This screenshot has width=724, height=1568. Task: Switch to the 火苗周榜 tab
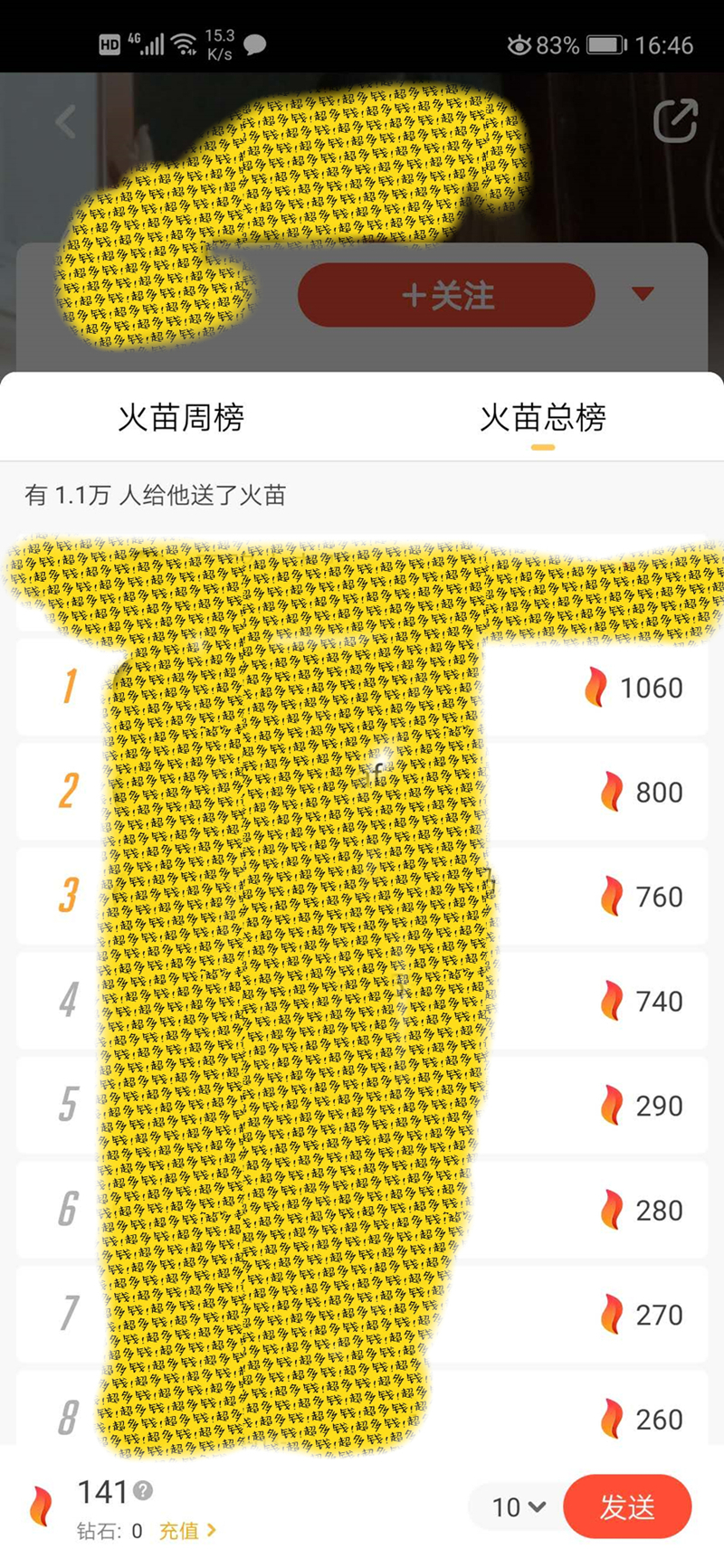pyautogui.click(x=181, y=418)
